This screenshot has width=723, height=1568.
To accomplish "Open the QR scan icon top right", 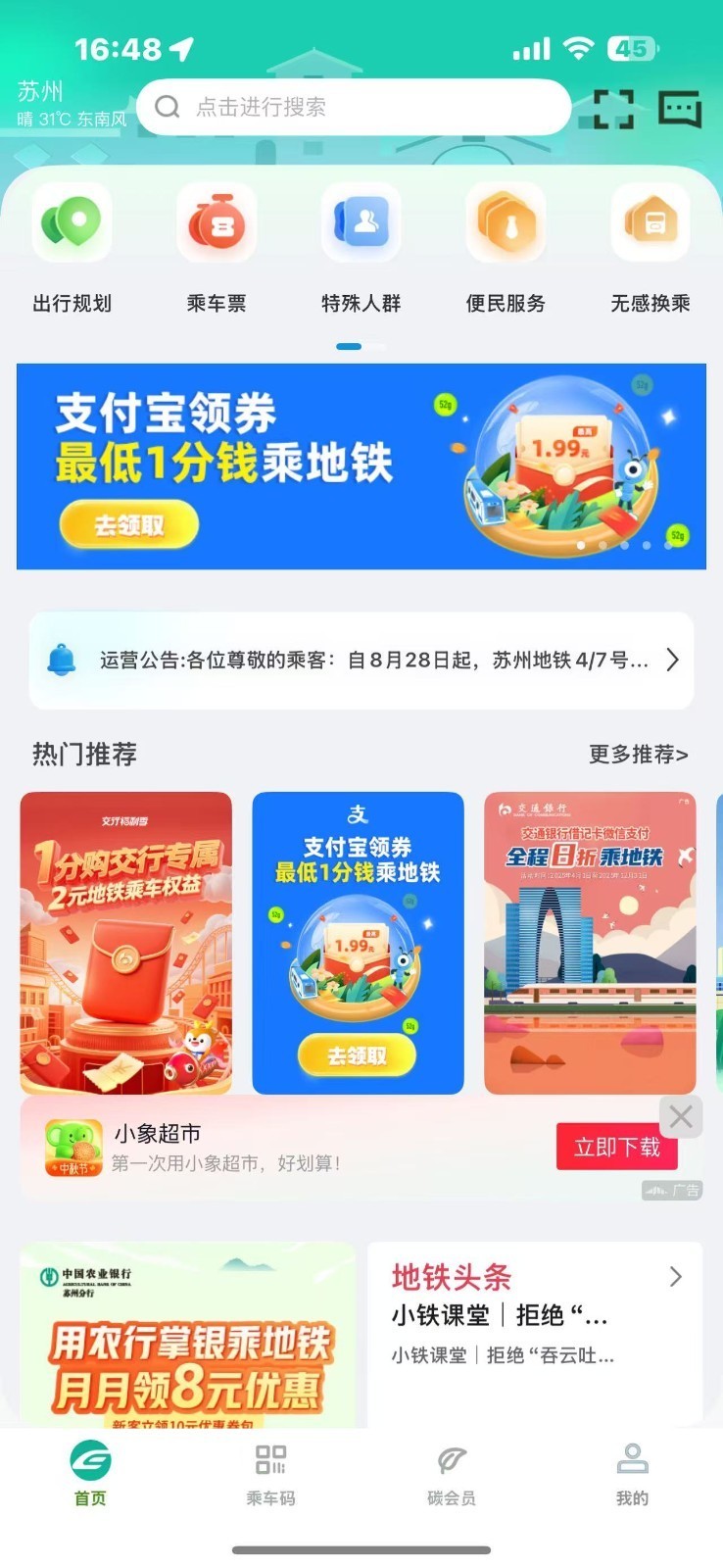I will pyautogui.click(x=612, y=108).
